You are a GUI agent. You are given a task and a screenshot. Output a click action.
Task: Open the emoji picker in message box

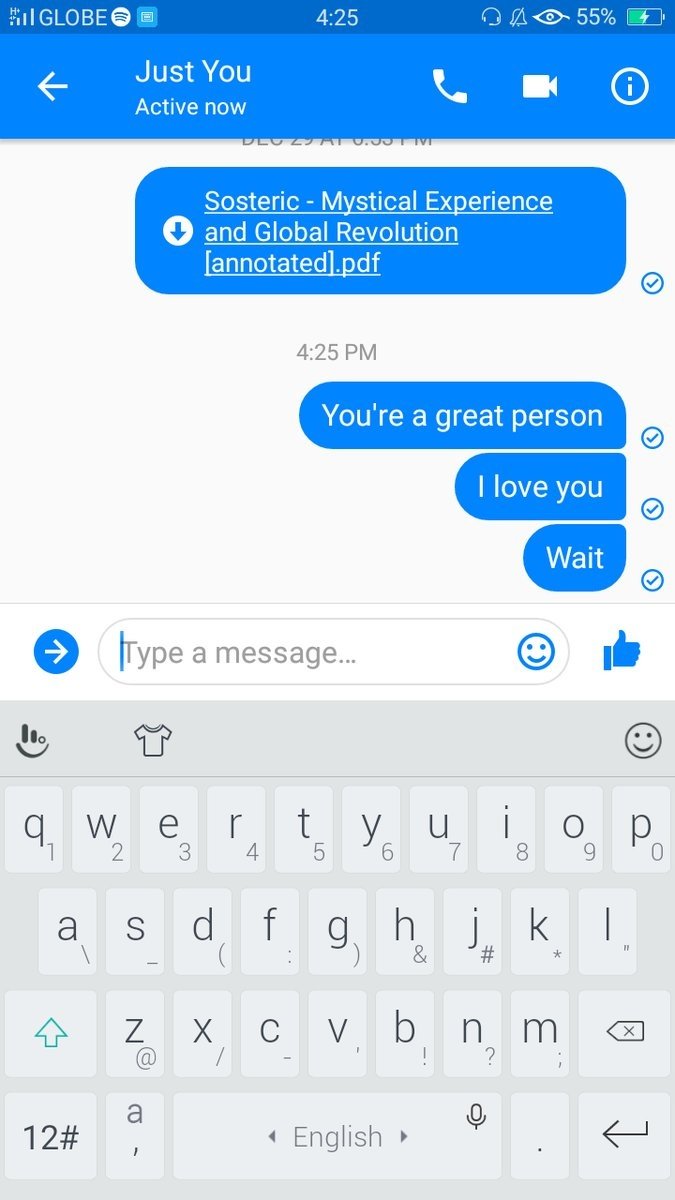536,652
